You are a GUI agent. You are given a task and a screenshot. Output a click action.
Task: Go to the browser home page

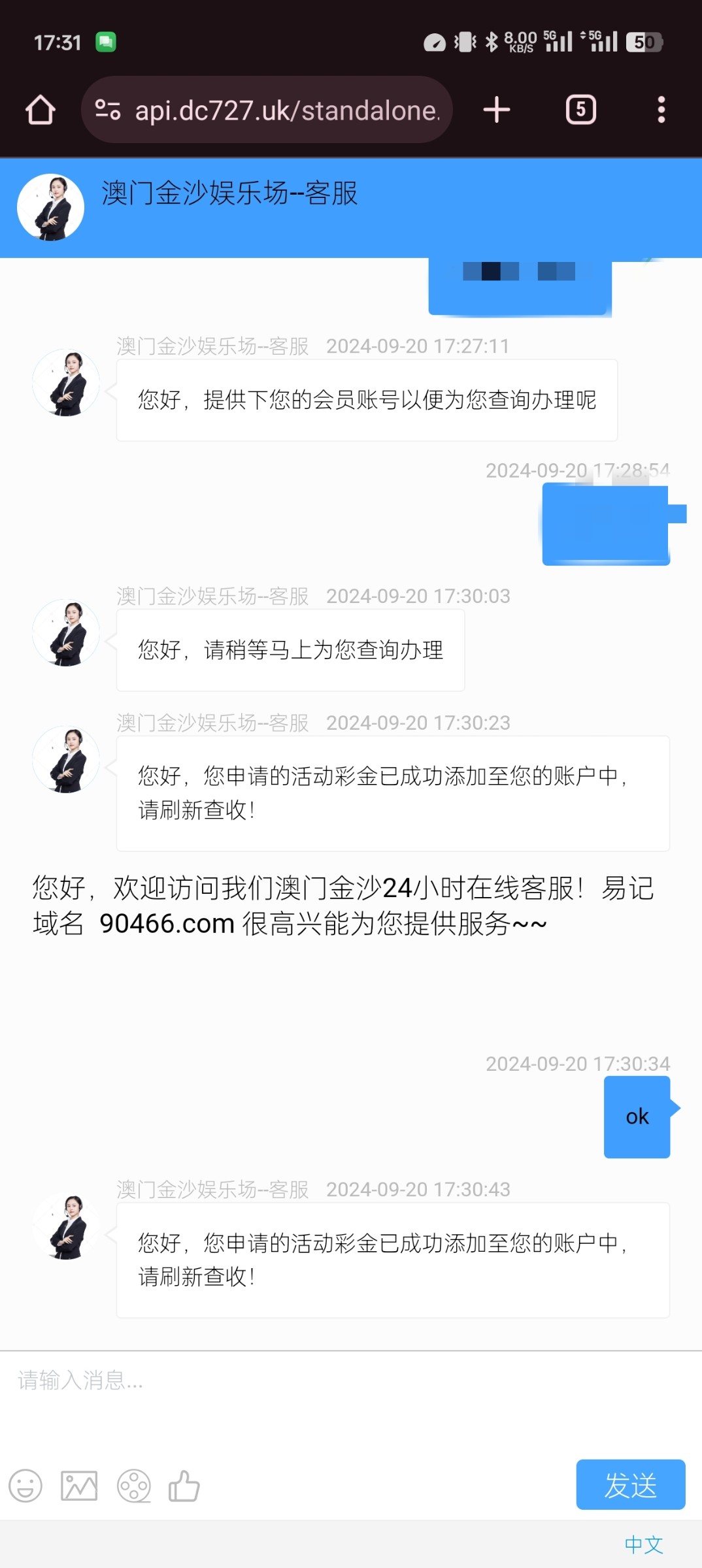40,110
